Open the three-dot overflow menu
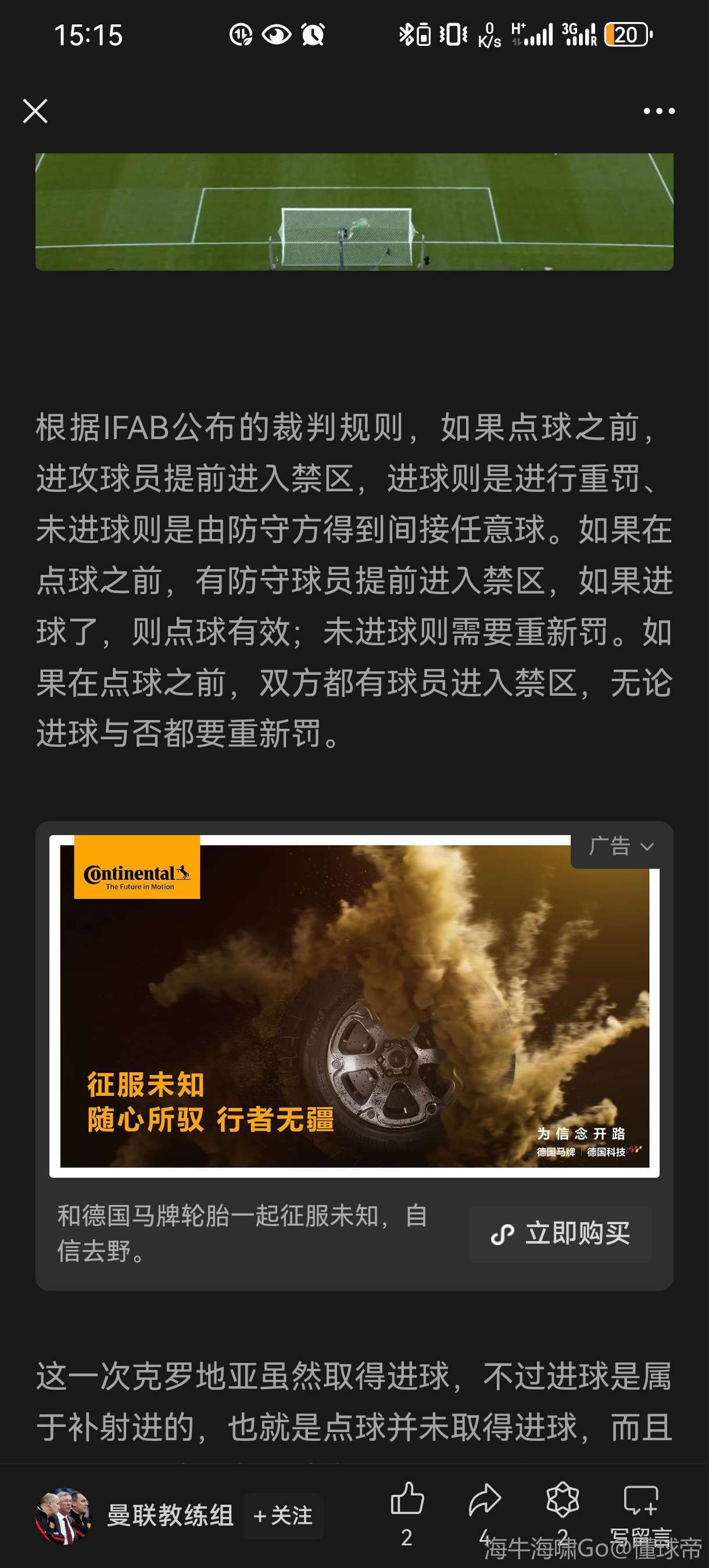Screen dimensions: 709x1568 (x=659, y=112)
